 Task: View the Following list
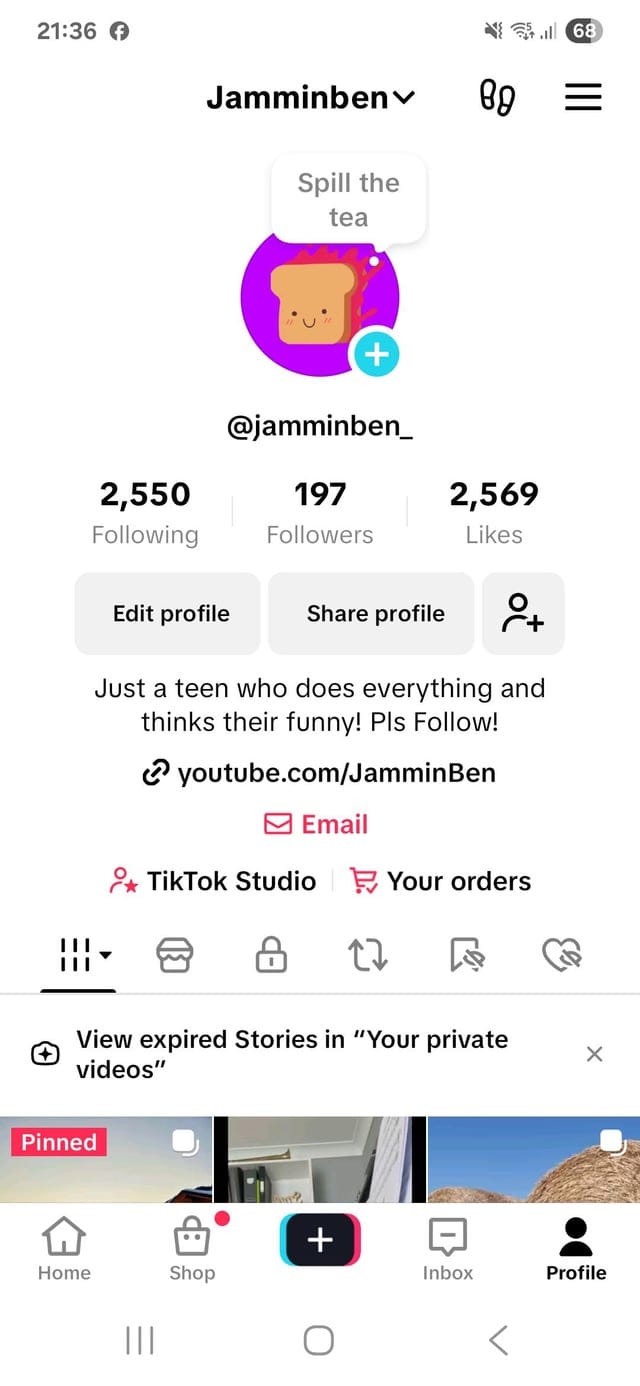tap(145, 512)
